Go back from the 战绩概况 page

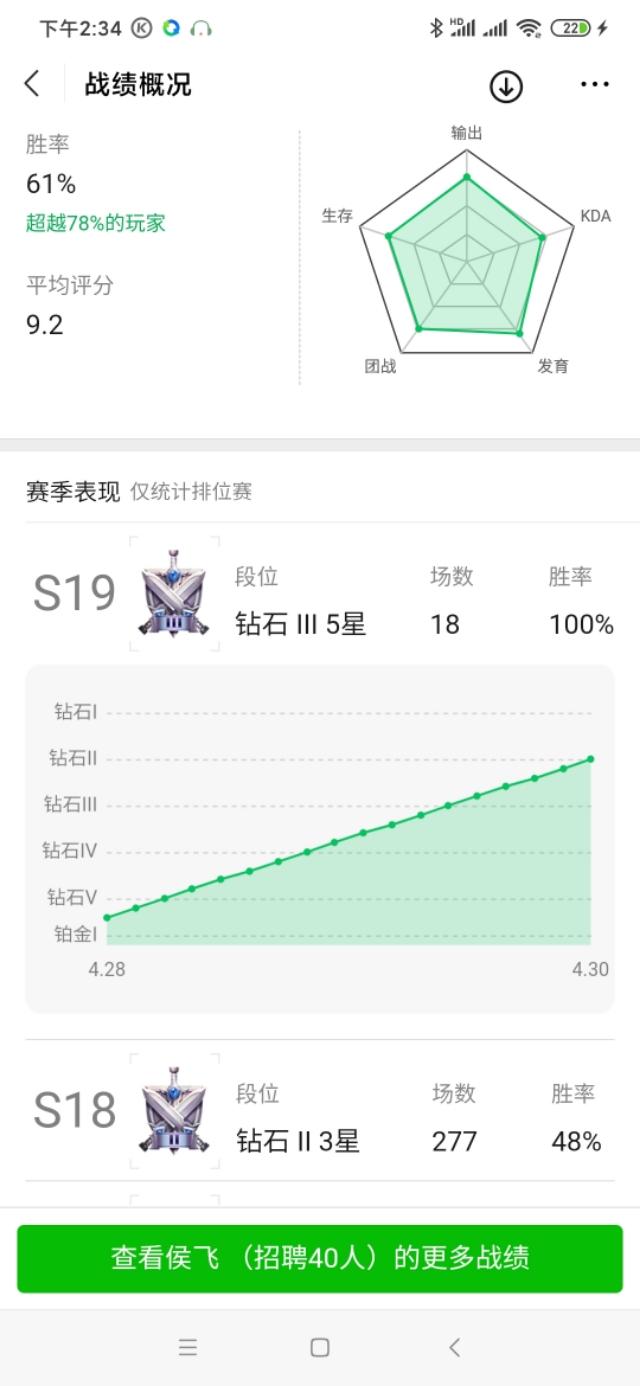33,84
